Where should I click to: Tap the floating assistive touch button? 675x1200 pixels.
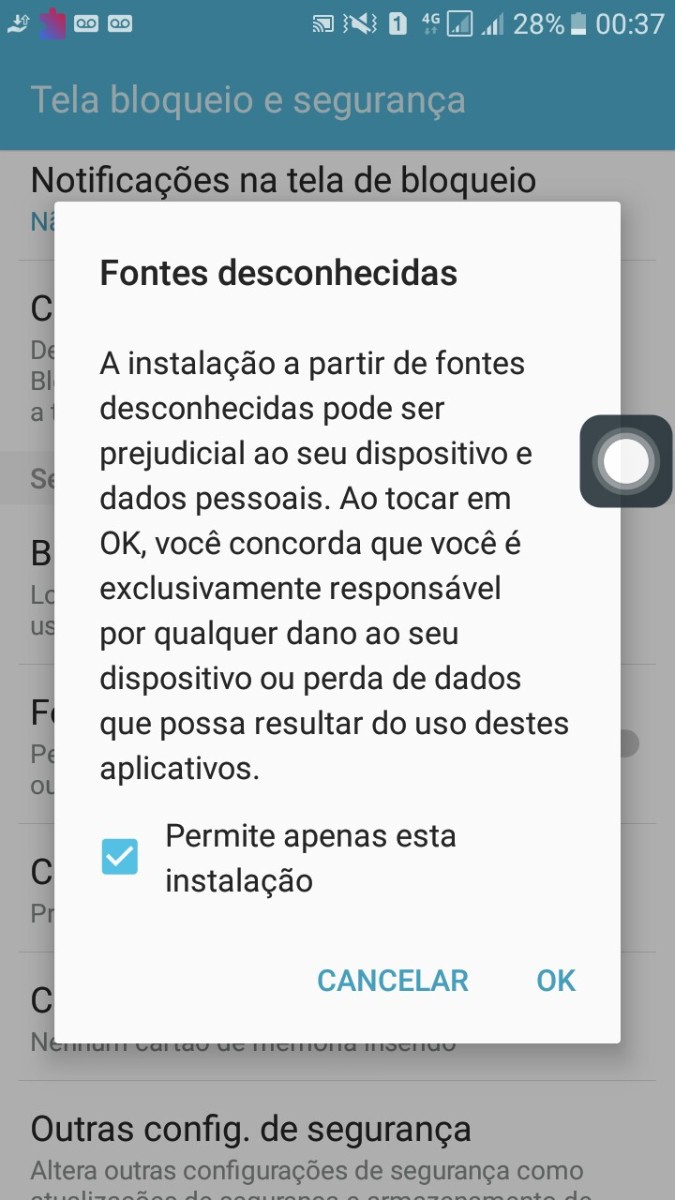(x=626, y=461)
